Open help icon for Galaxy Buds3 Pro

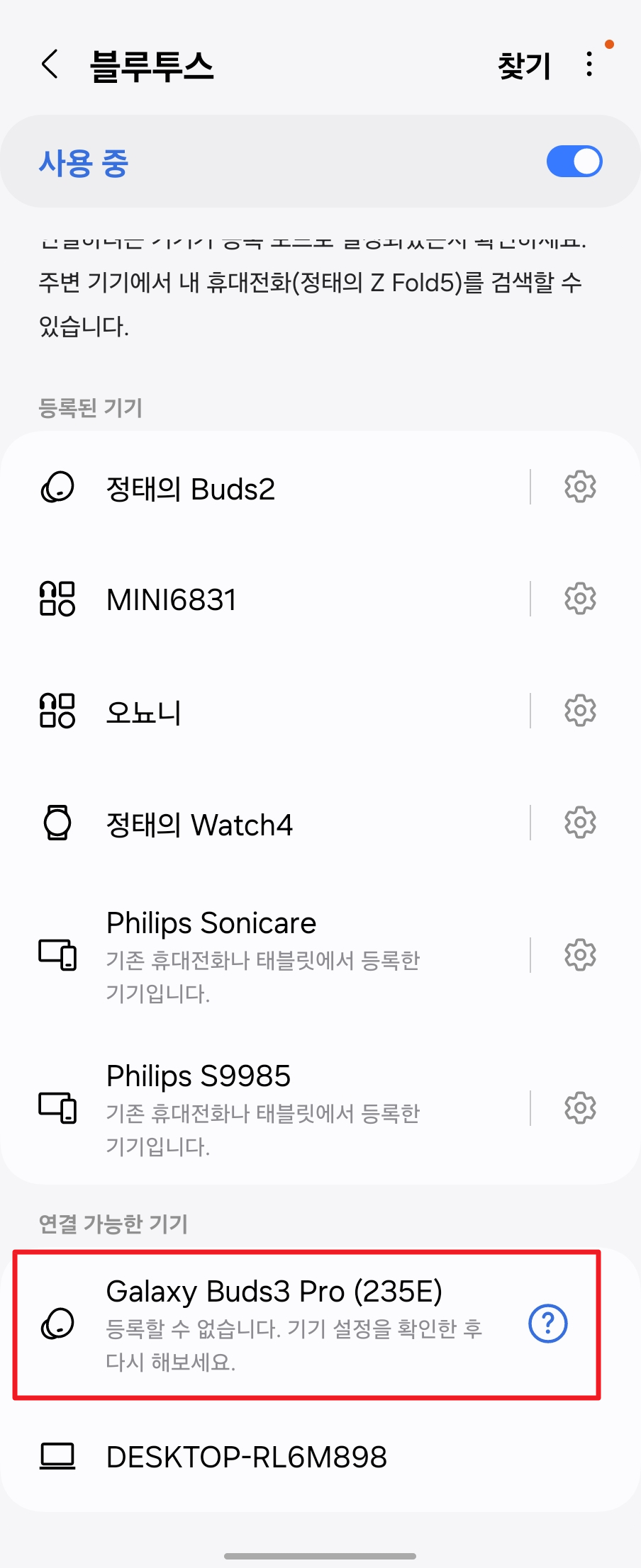click(548, 1324)
